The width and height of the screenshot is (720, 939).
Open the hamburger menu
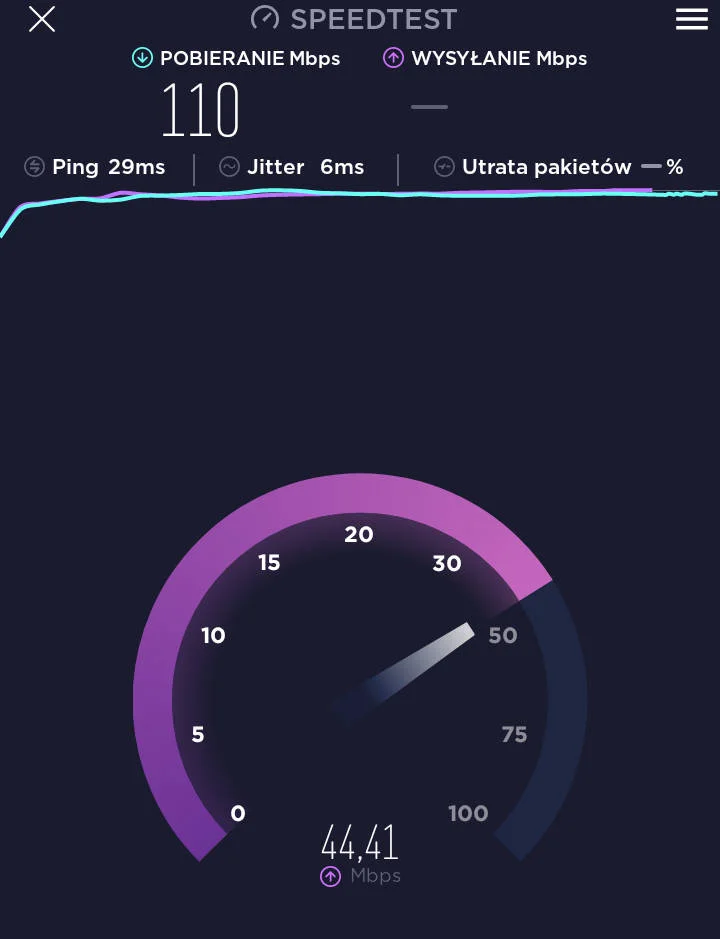691,19
